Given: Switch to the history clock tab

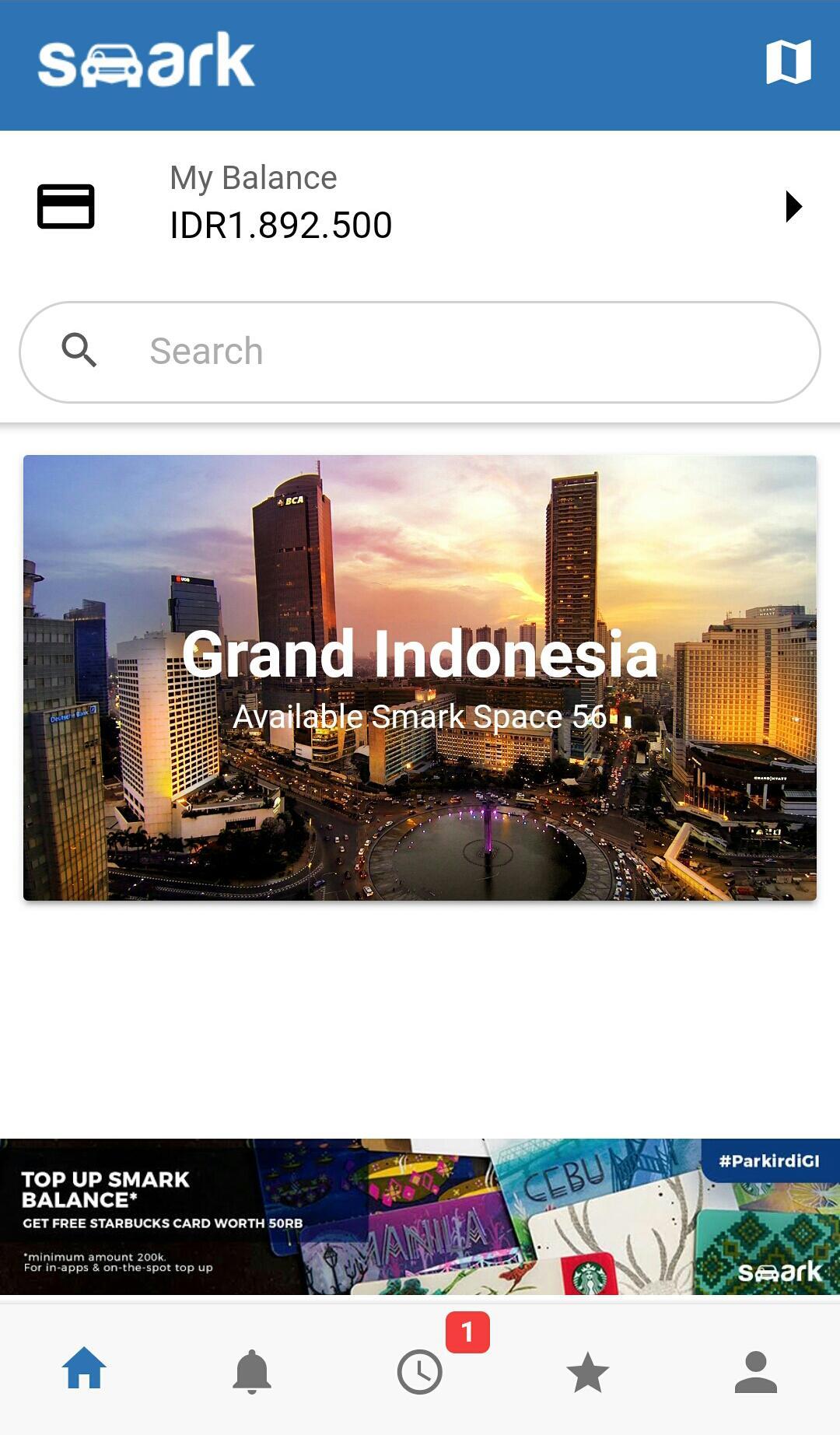Looking at the screenshot, I should (x=420, y=1370).
